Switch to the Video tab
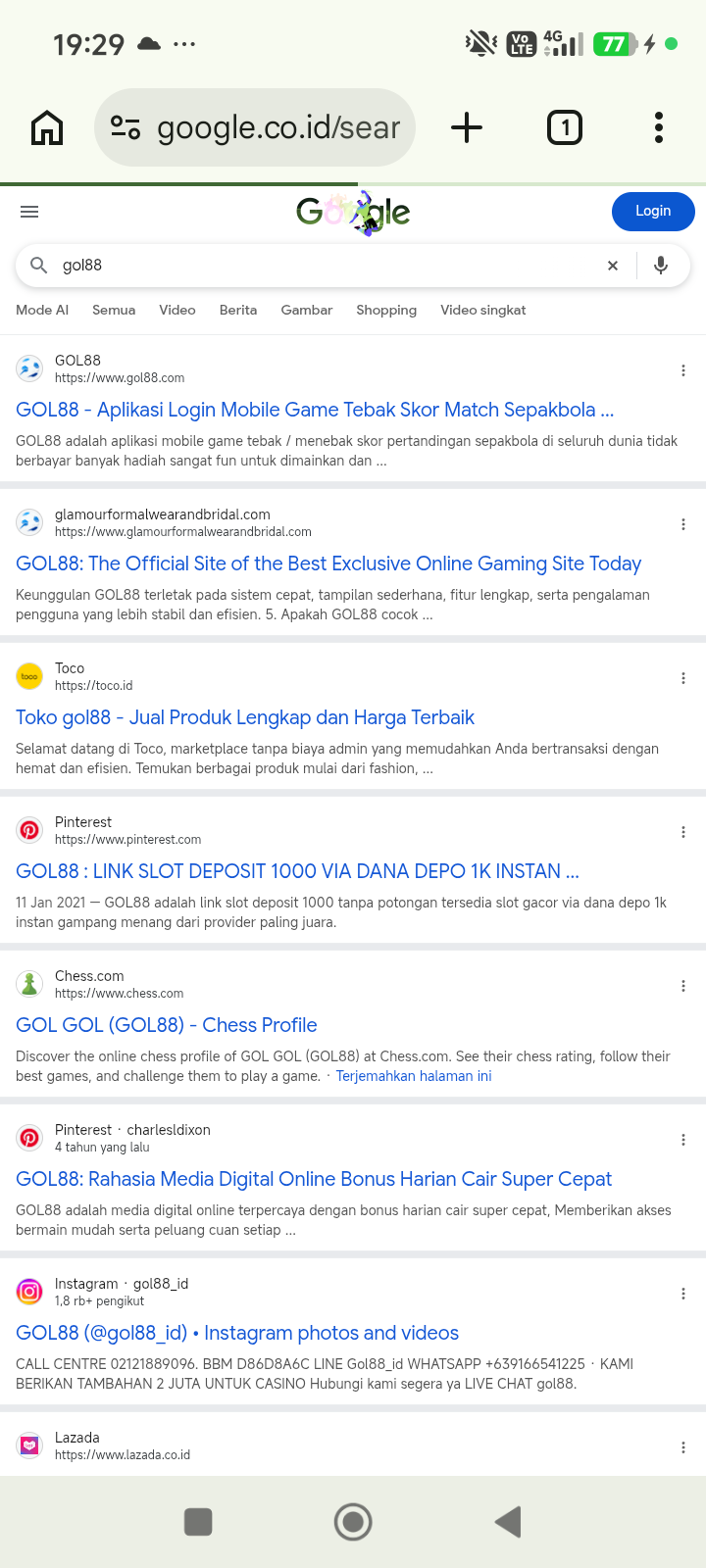The image size is (706, 1568). 177,310
